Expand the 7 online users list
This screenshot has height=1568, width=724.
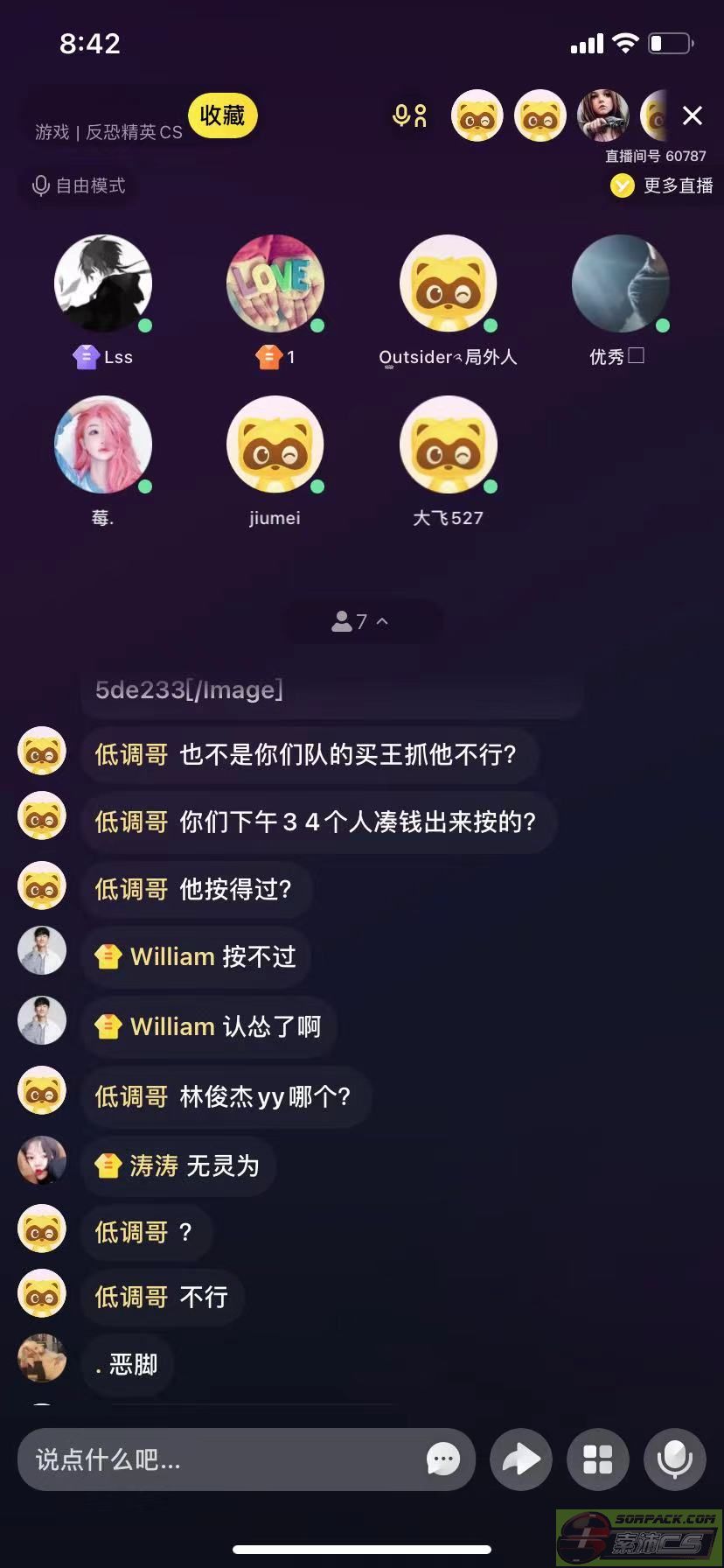360,621
